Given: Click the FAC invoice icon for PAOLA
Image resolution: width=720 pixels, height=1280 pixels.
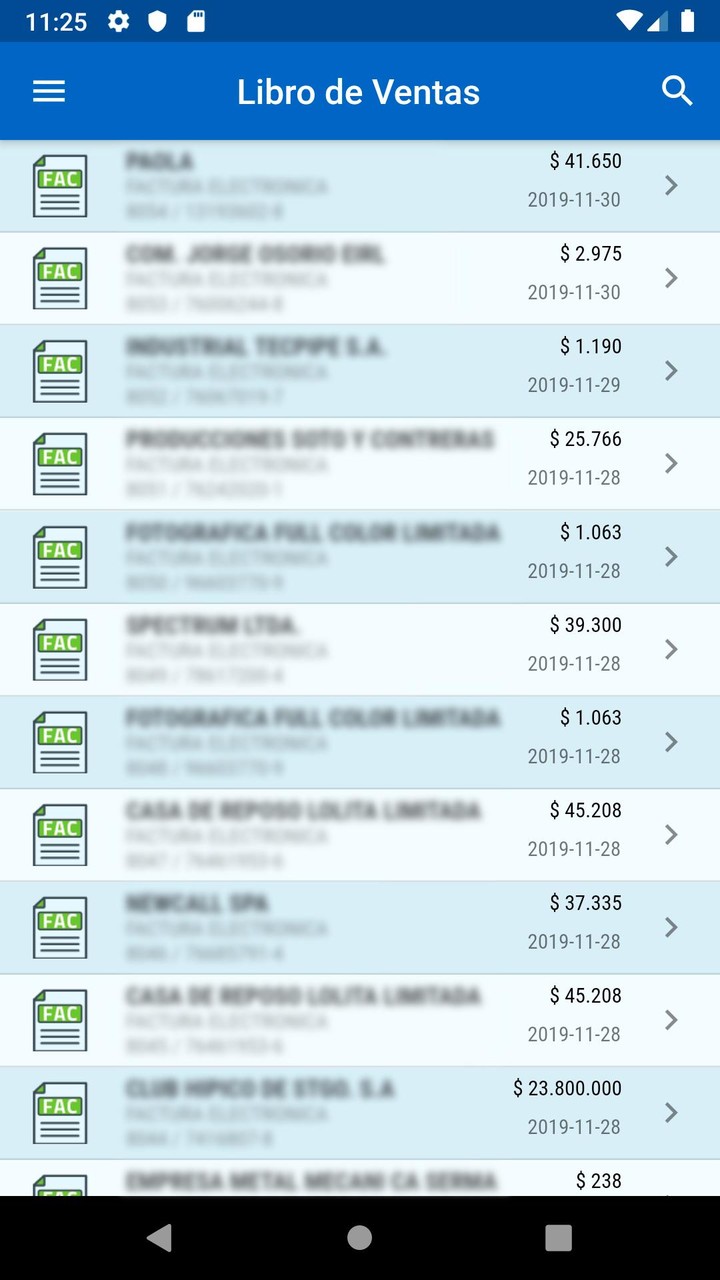Looking at the screenshot, I should tap(60, 185).
